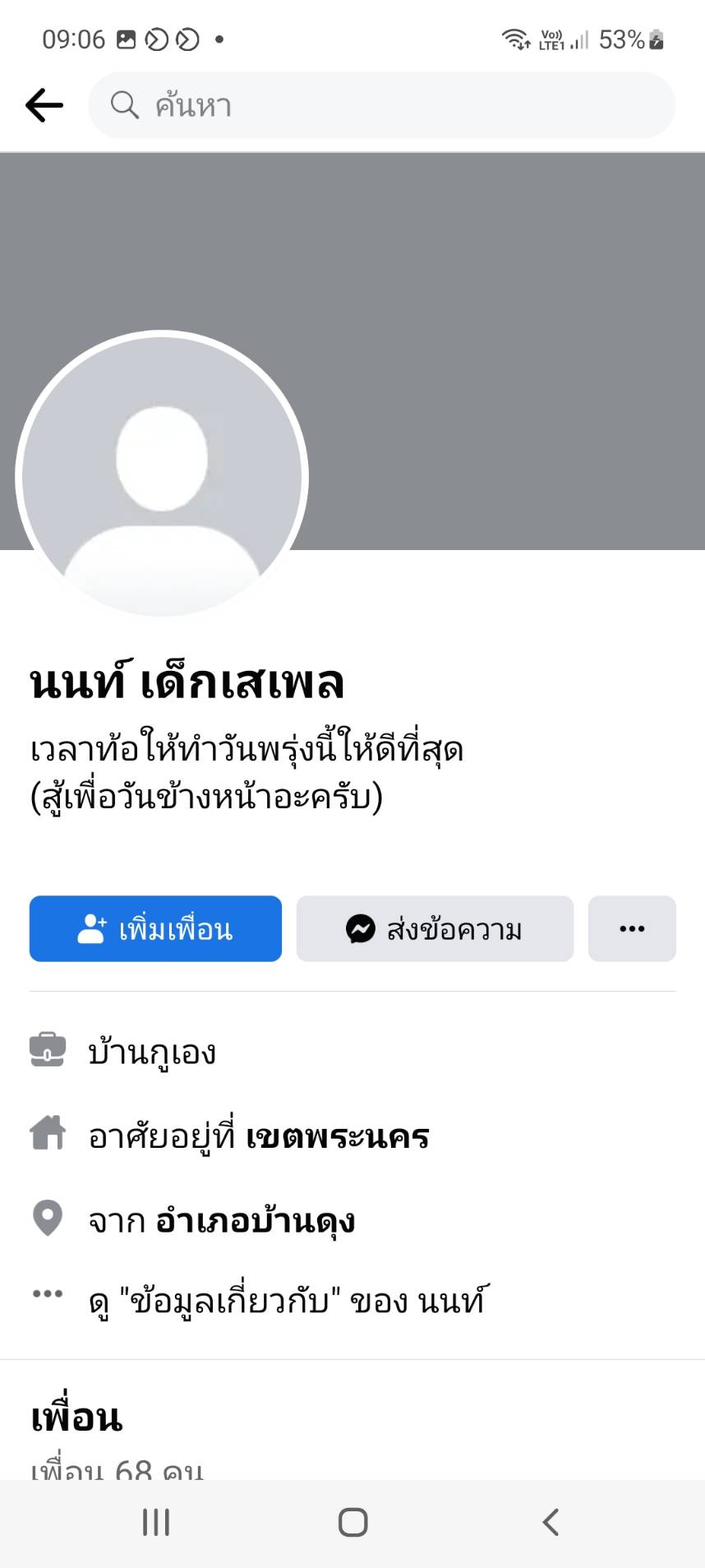Open the recent apps view
Screen dimensions: 705x1568
(x=156, y=1522)
